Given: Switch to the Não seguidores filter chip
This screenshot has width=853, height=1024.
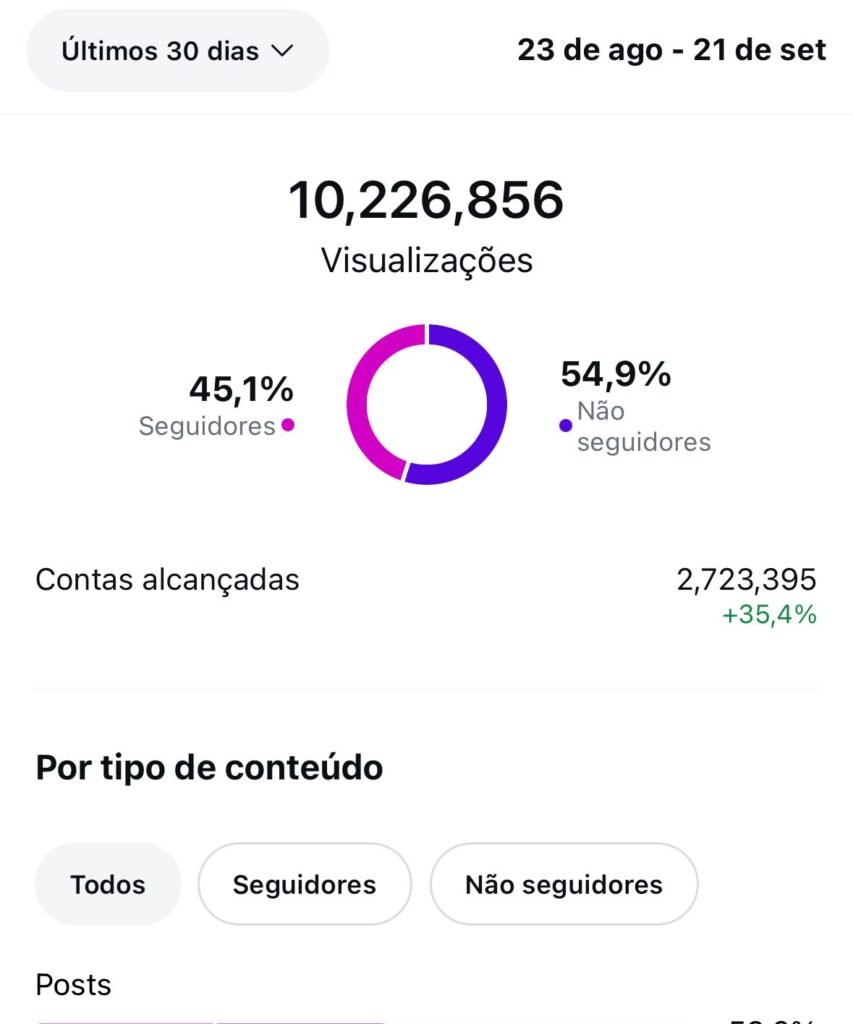Looking at the screenshot, I should tap(563, 884).
